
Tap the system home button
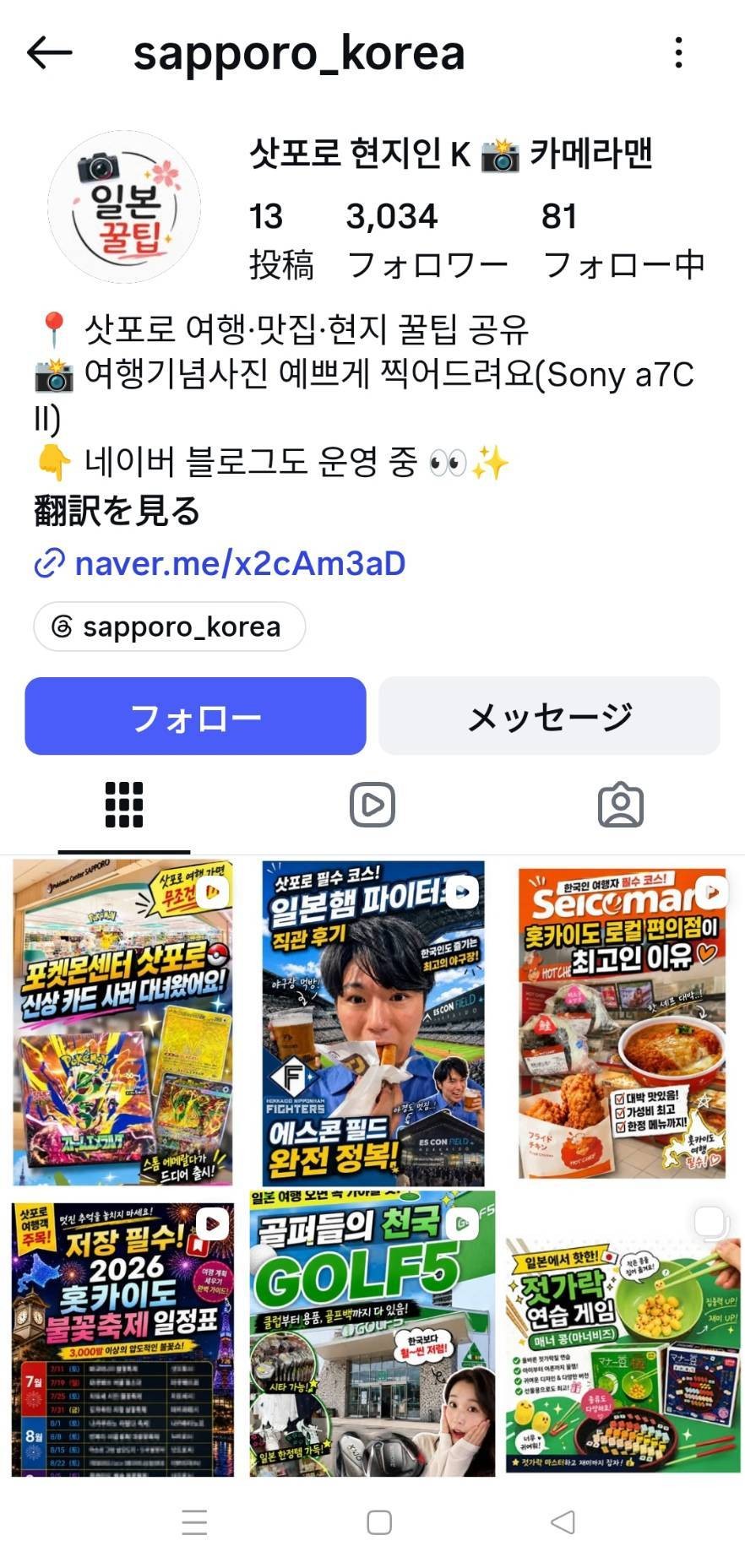click(379, 1522)
